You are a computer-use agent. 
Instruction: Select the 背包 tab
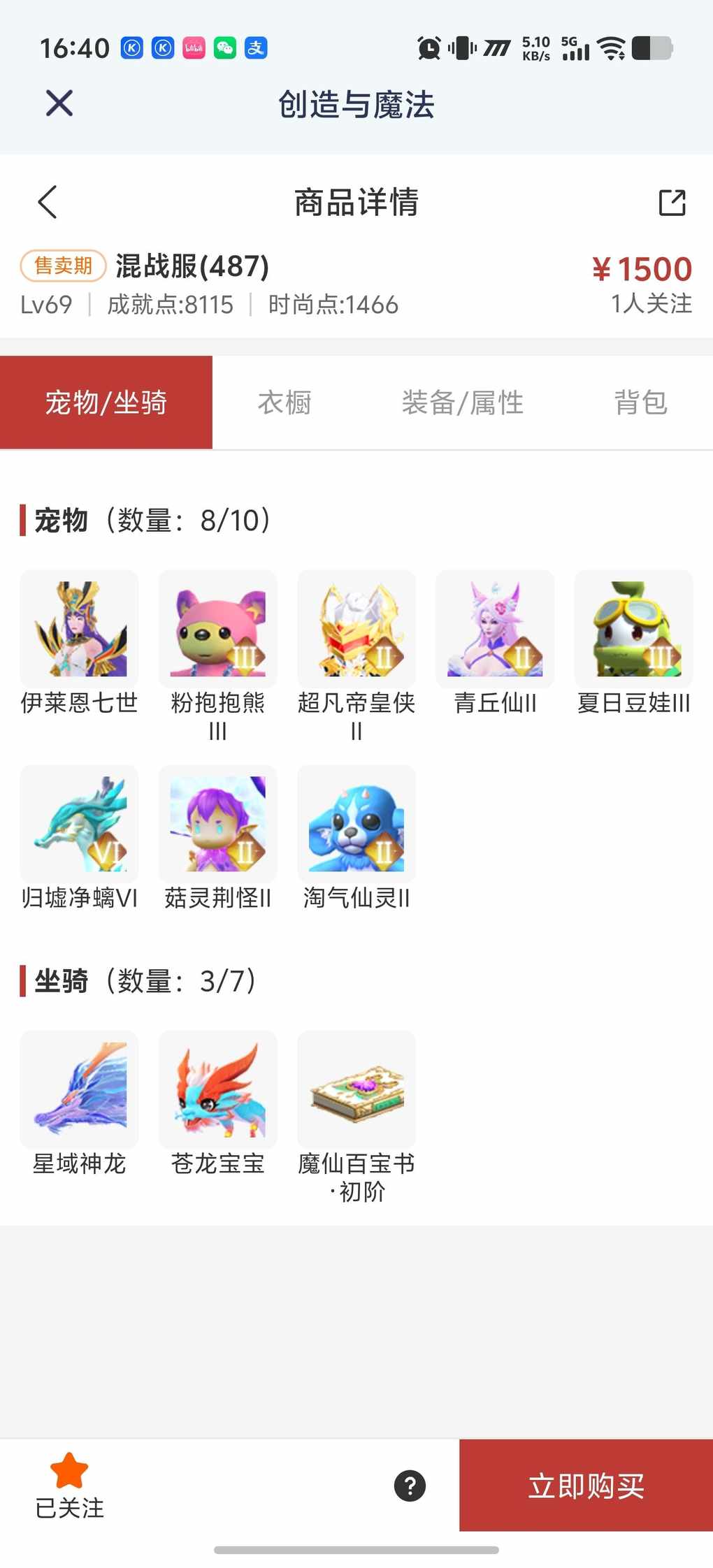pos(640,402)
